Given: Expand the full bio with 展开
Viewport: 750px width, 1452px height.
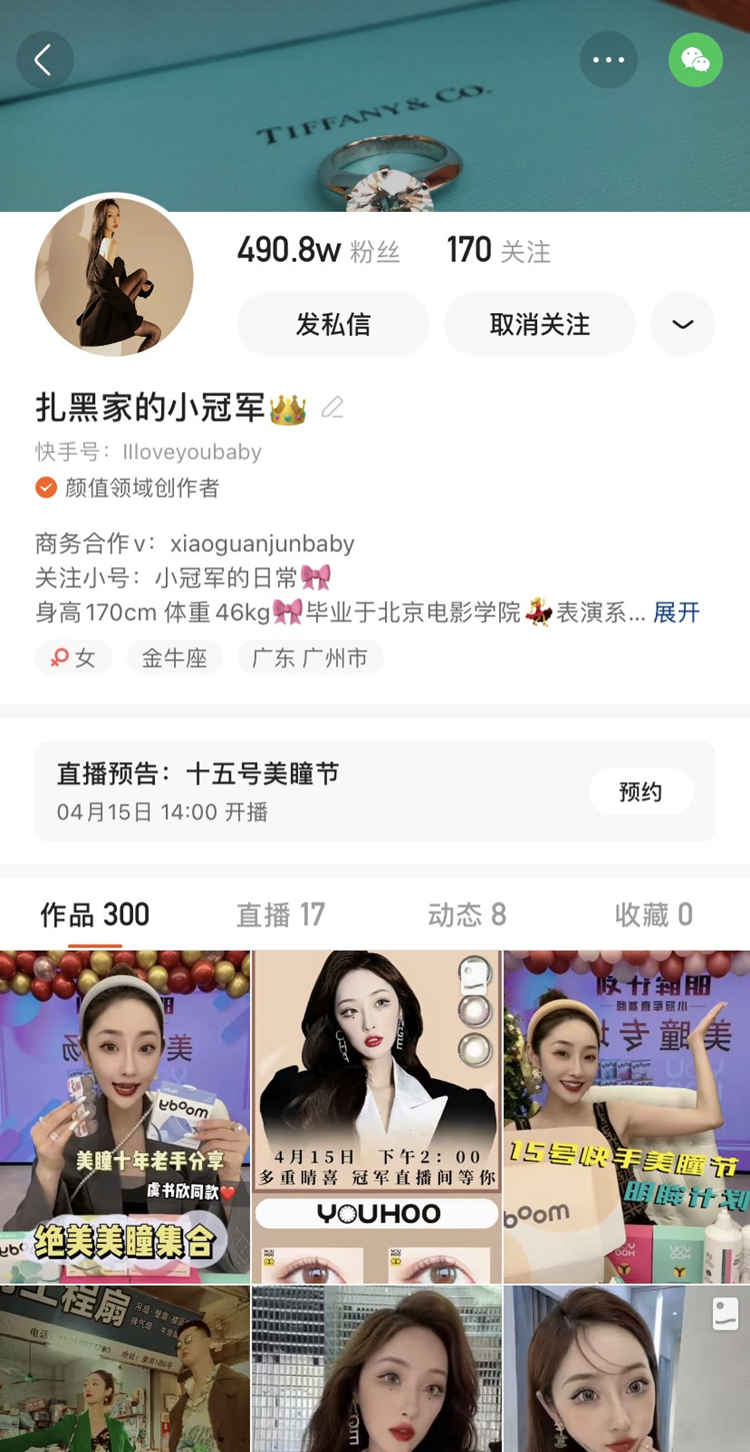Looking at the screenshot, I should click(x=676, y=612).
